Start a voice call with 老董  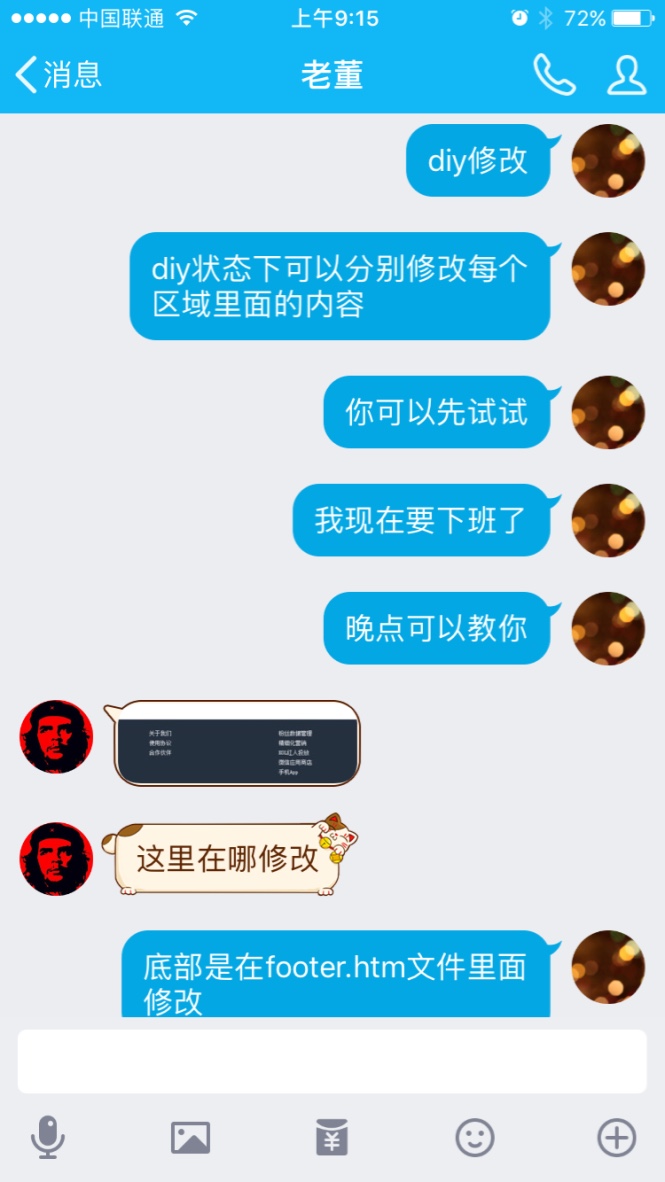(553, 75)
